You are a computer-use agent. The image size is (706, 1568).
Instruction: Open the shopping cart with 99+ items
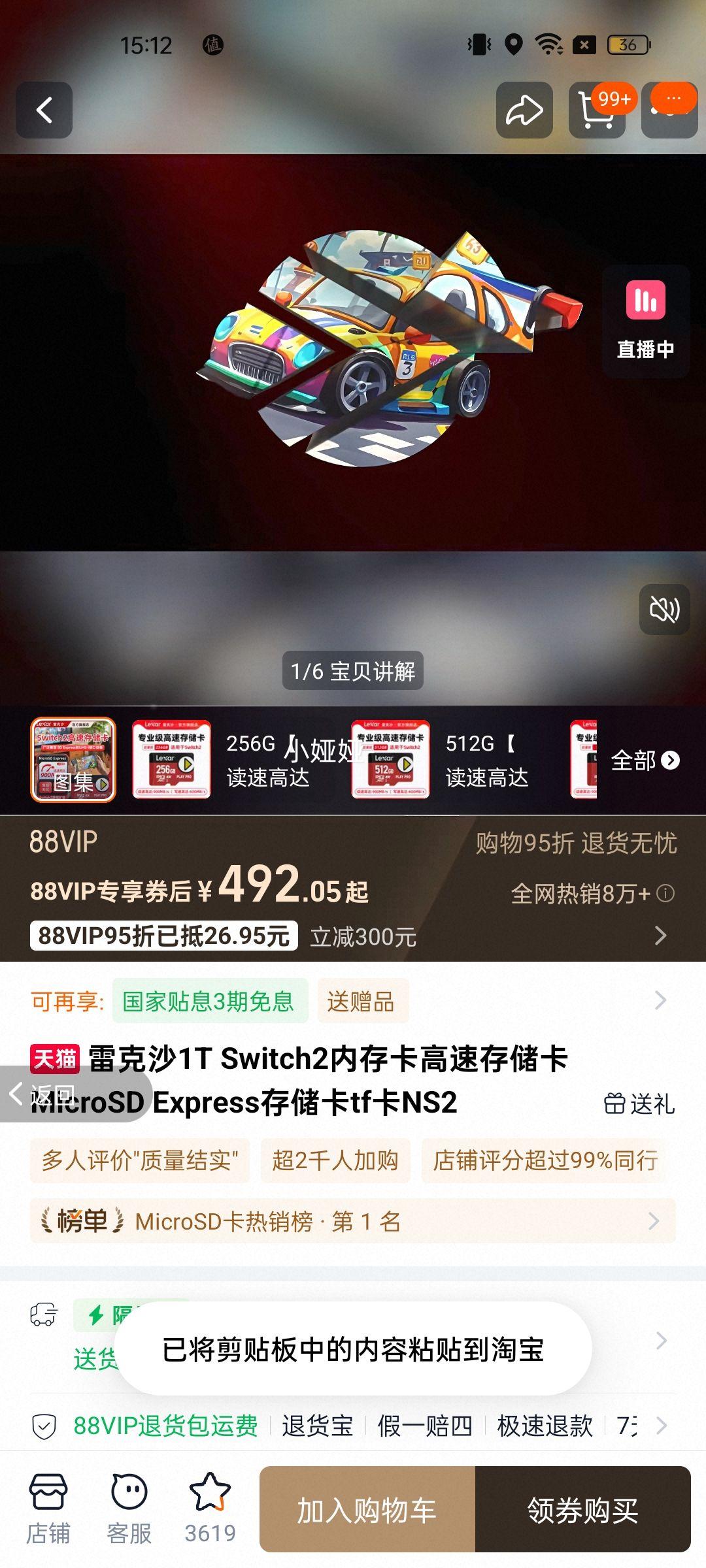597,110
